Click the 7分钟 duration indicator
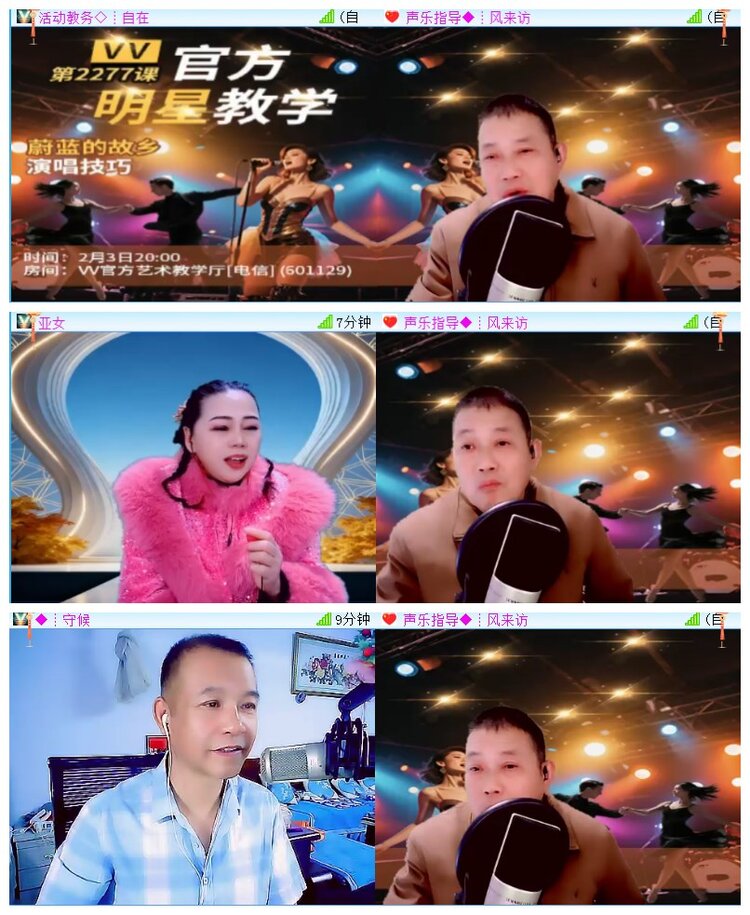The image size is (750, 915). pos(352,320)
